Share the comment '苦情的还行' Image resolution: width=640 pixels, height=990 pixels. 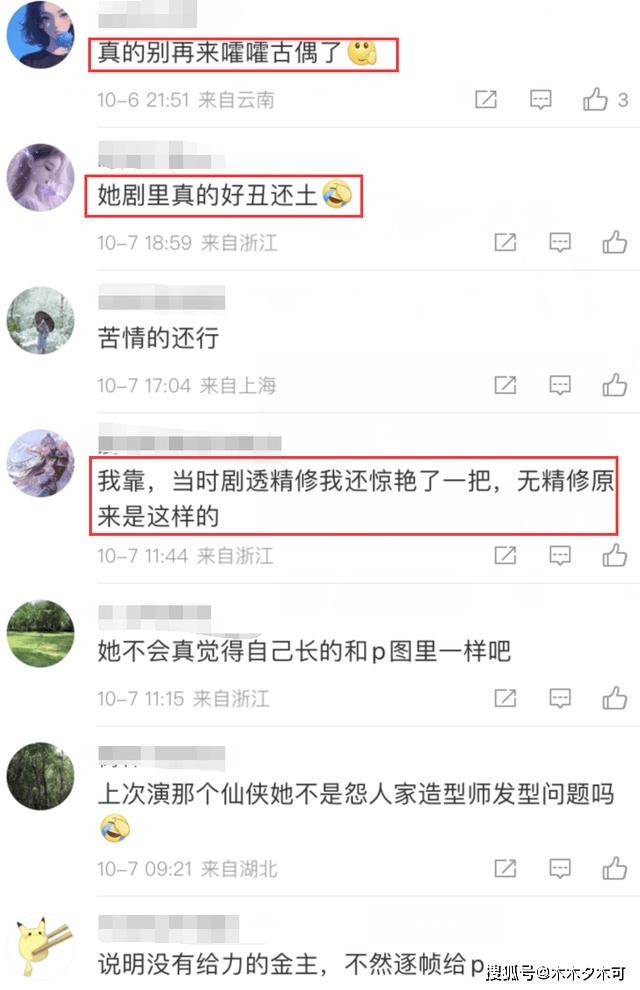(x=507, y=384)
